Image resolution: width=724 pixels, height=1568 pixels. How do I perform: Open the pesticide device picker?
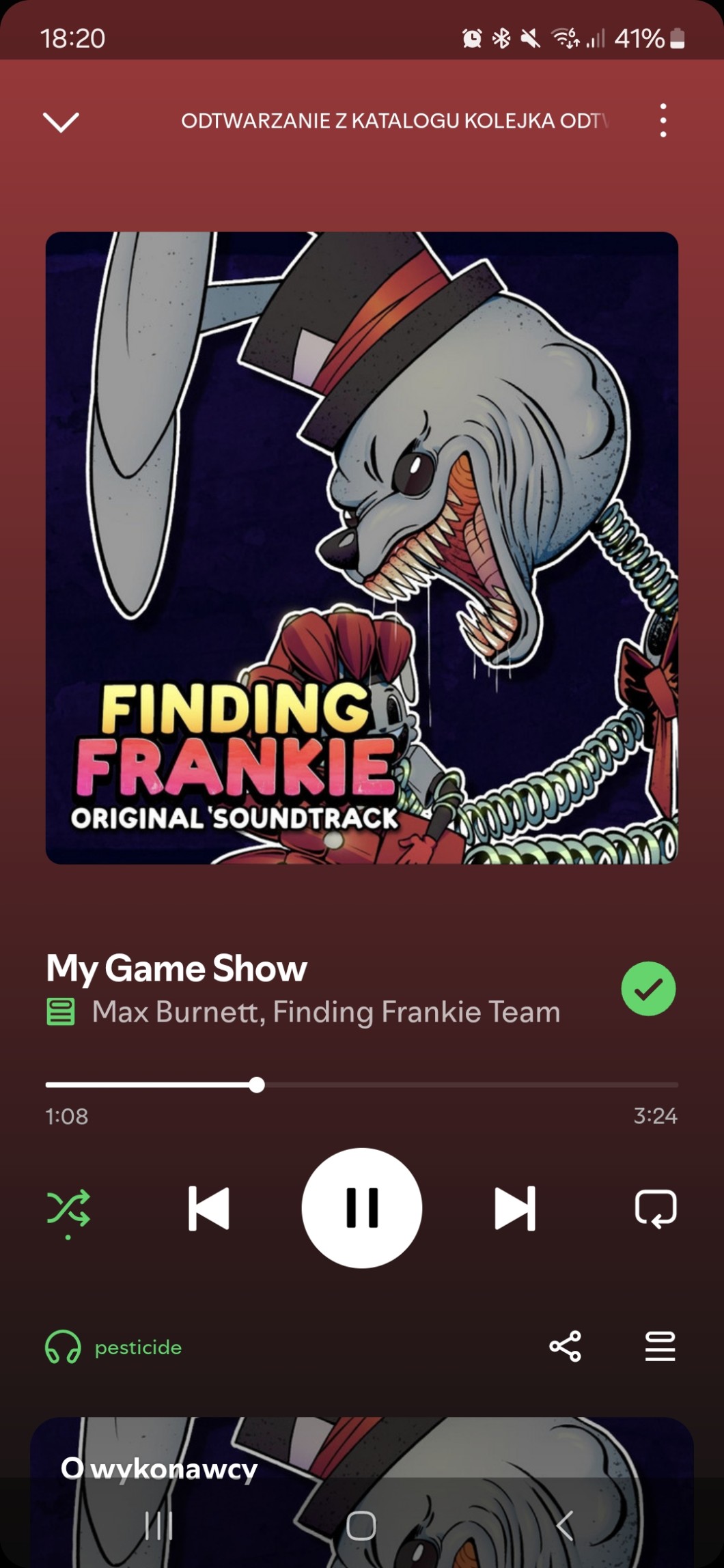115,1347
